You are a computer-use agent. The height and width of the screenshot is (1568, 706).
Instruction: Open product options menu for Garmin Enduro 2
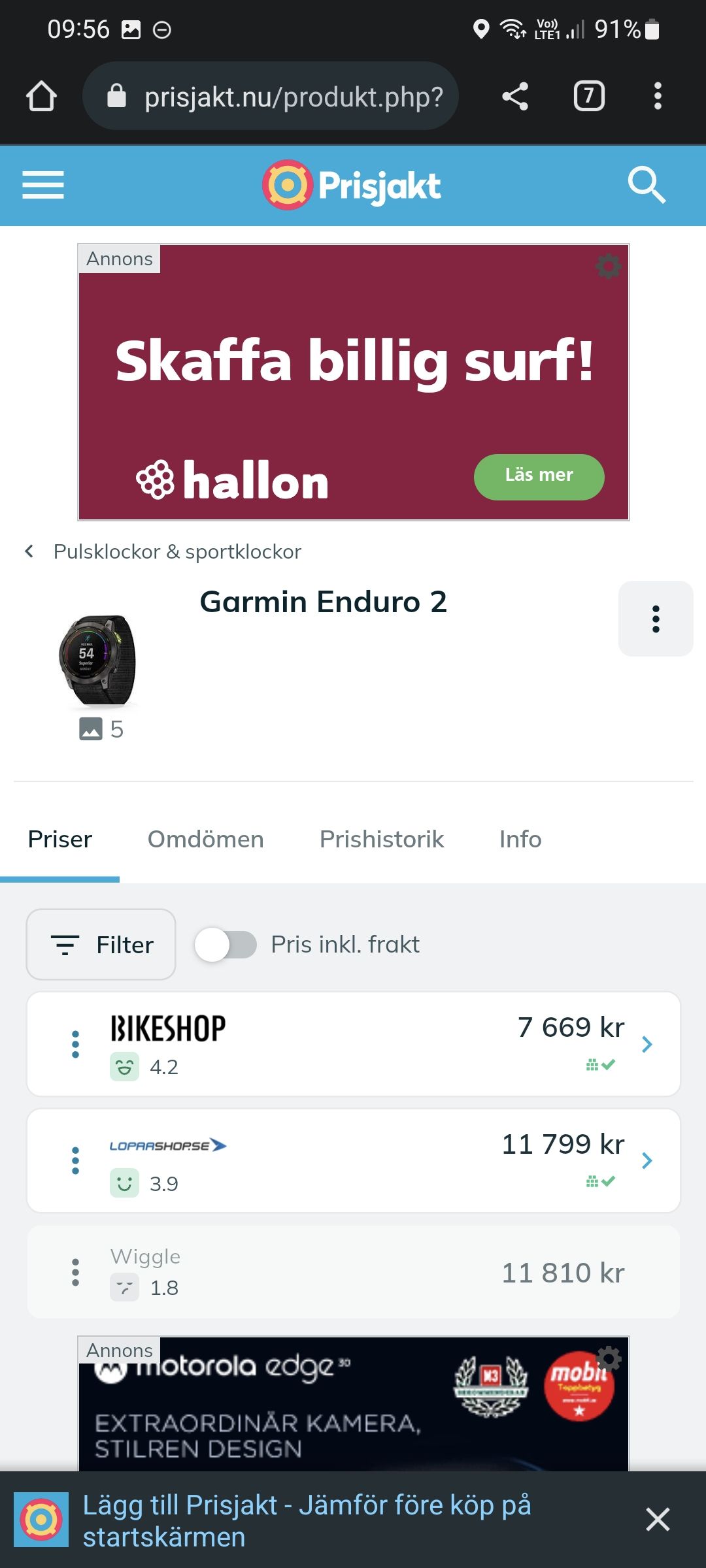coord(656,619)
